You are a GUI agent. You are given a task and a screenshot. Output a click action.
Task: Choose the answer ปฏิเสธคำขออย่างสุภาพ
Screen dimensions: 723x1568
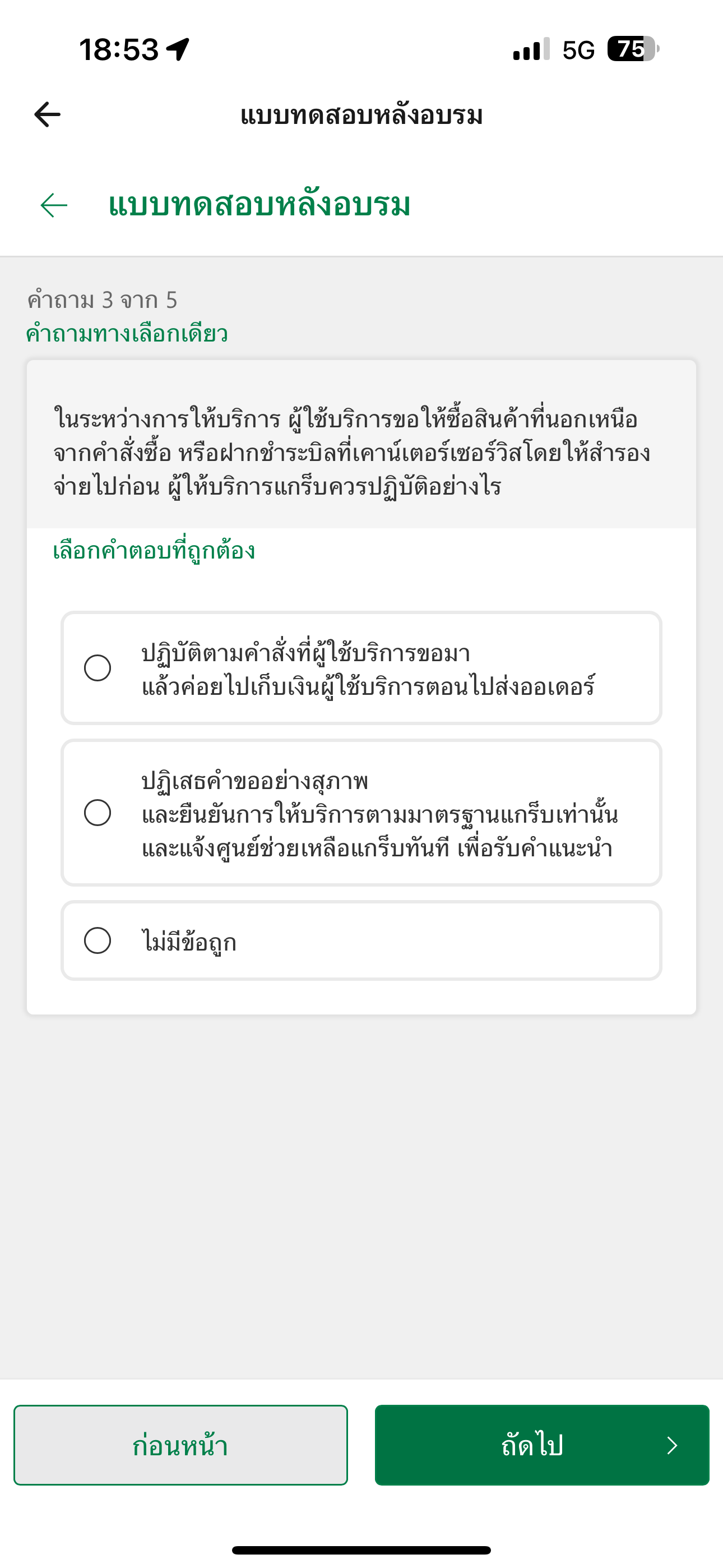point(361,813)
